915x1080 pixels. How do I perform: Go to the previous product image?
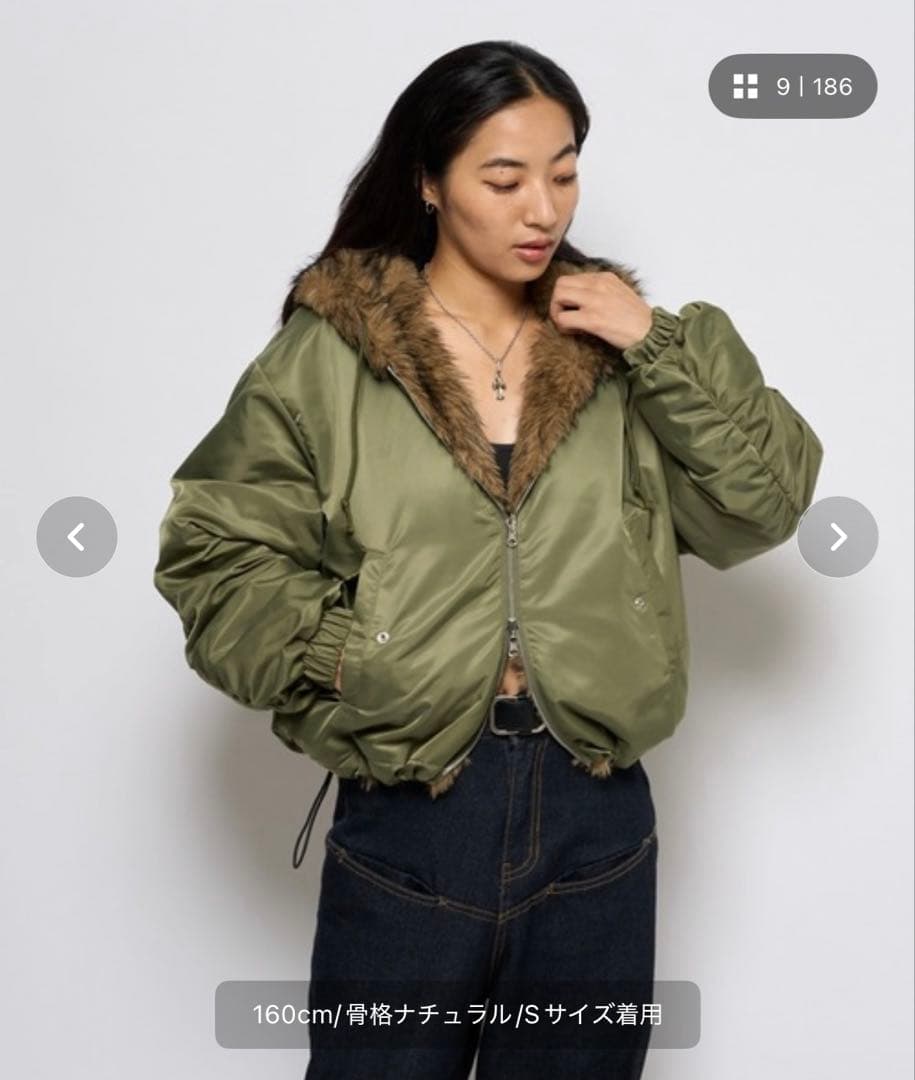77,537
